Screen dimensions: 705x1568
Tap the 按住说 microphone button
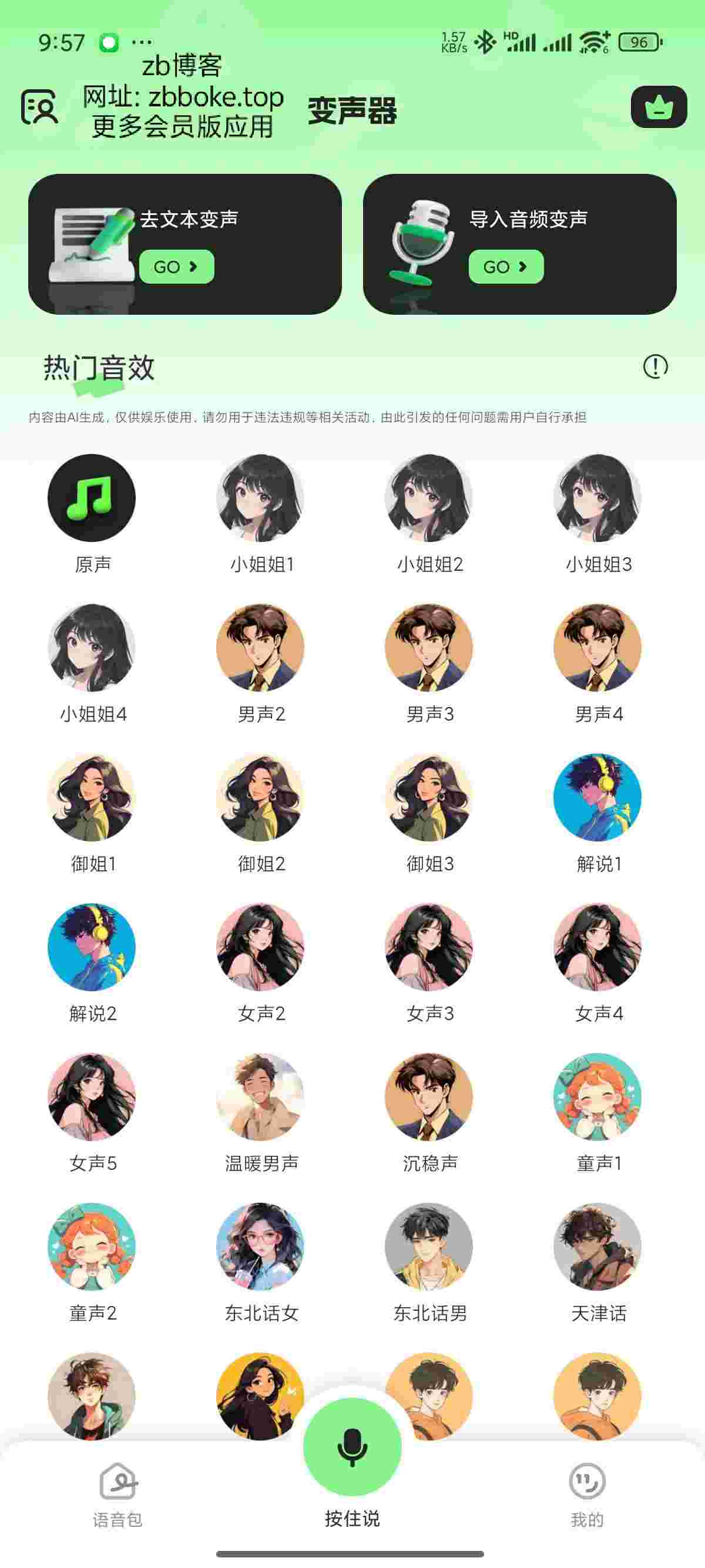(352, 1447)
